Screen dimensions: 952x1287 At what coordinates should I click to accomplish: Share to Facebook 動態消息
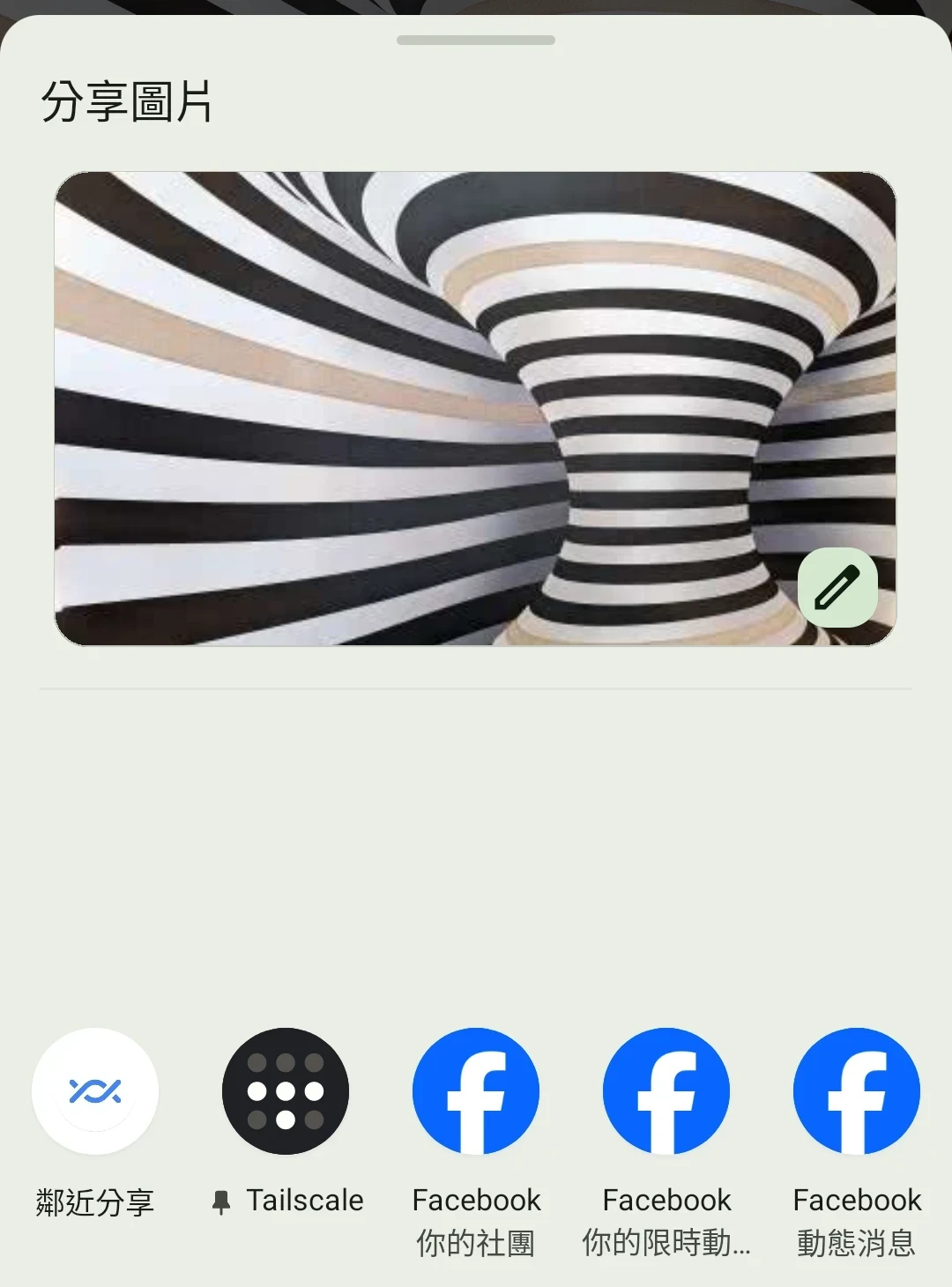click(x=857, y=1091)
